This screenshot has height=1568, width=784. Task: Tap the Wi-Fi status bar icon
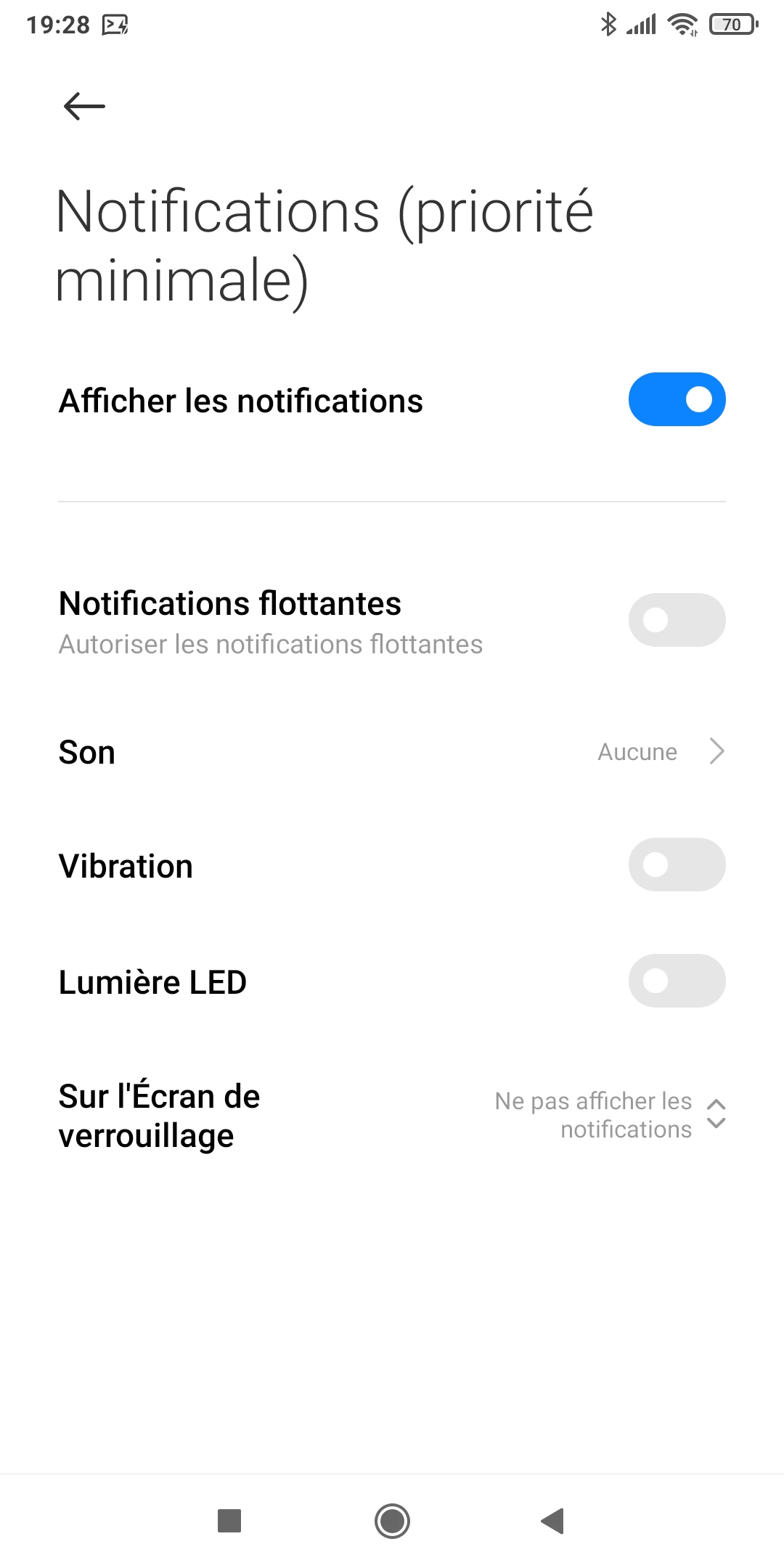681,23
